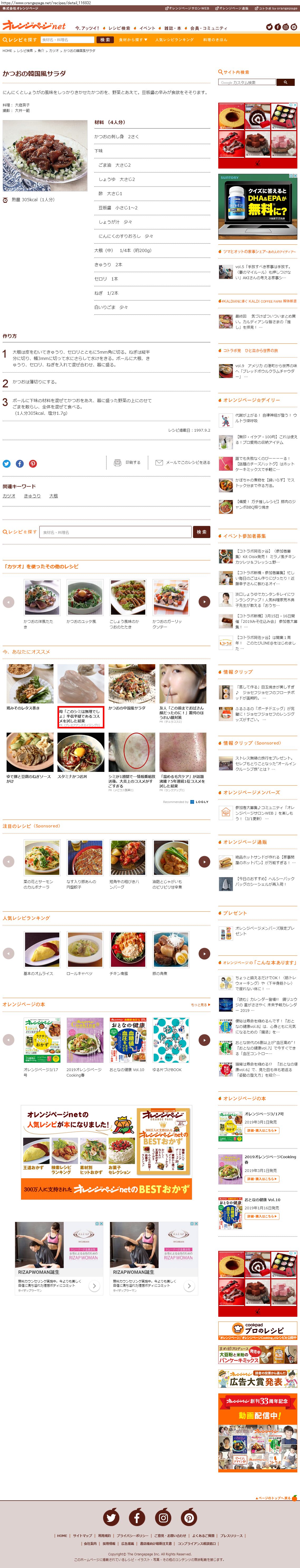Screen dimensions: 300x1568
Task: Jump back with ページのトップへ戻る
Action: click(x=275, y=1497)
